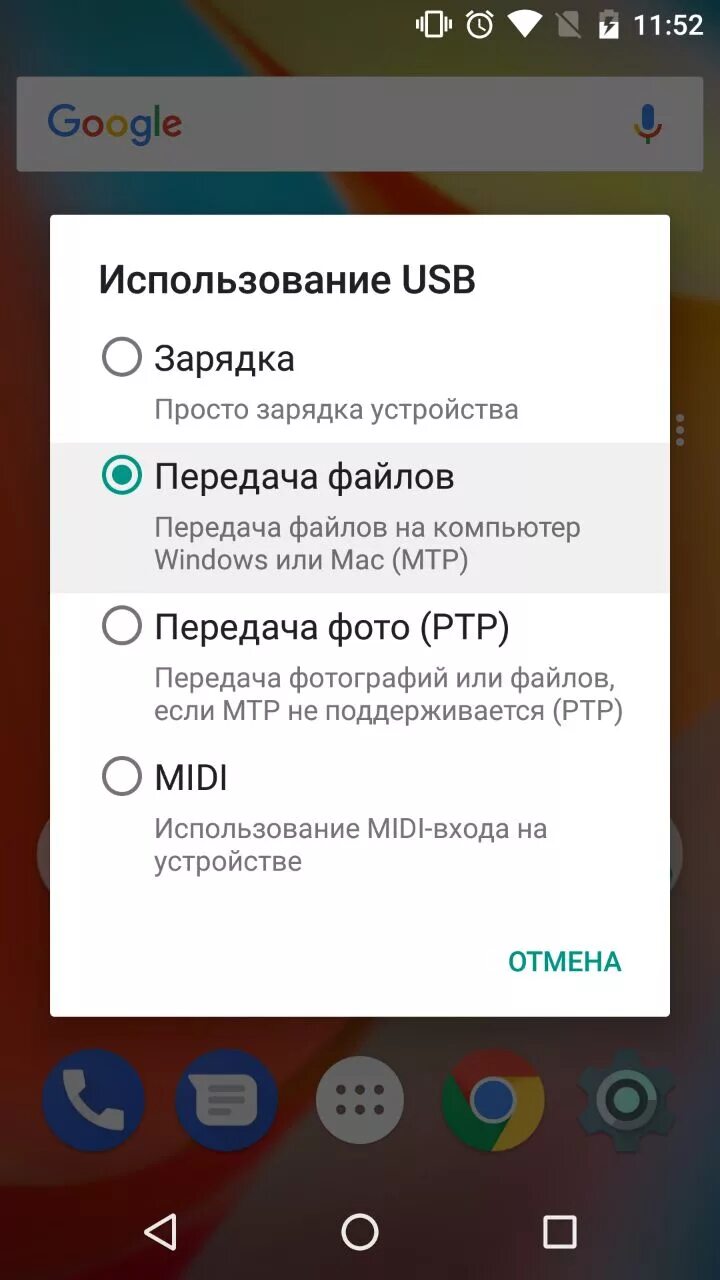Viewport: 720px width, 1280px height.
Task: Go back using the navigation bar
Action: coord(161,1232)
